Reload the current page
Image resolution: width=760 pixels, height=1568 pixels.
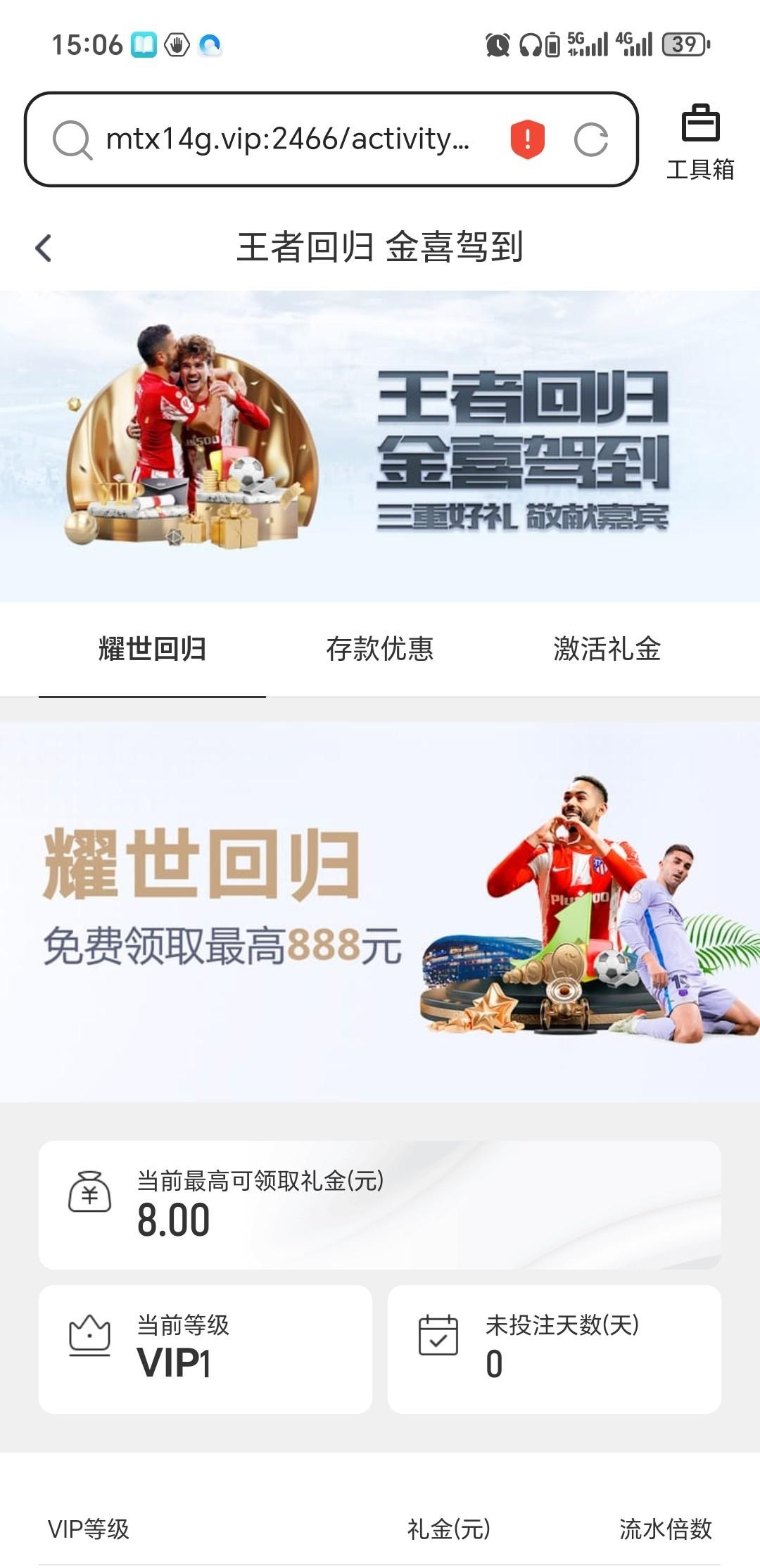[x=590, y=139]
